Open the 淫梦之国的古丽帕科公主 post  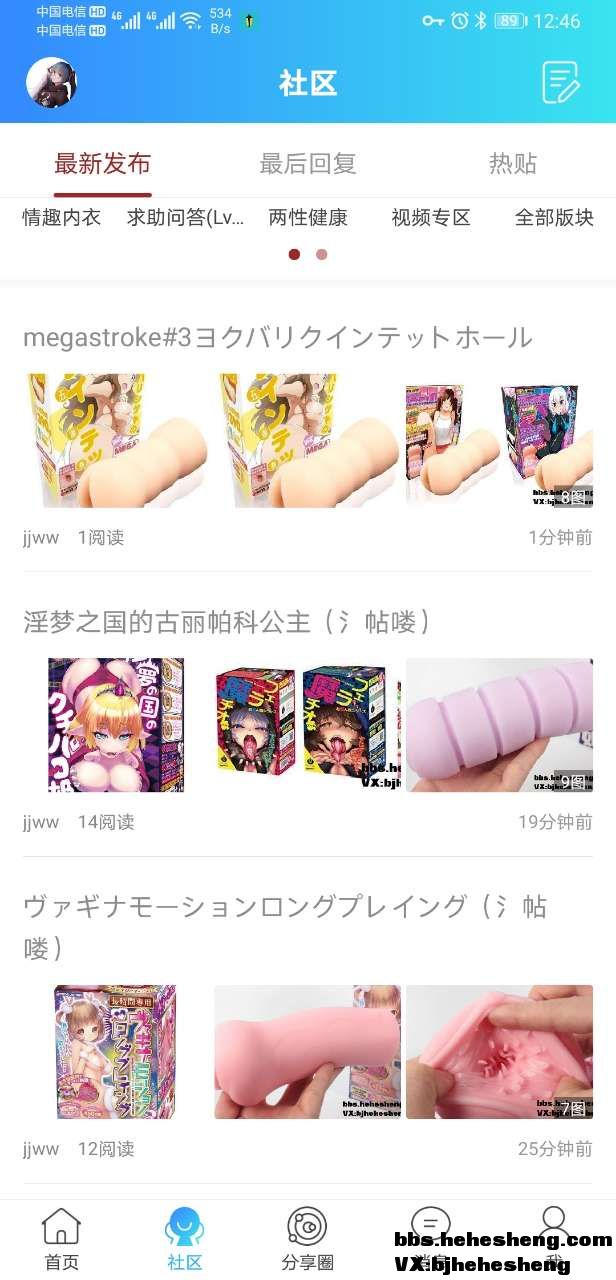[x=228, y=622]
